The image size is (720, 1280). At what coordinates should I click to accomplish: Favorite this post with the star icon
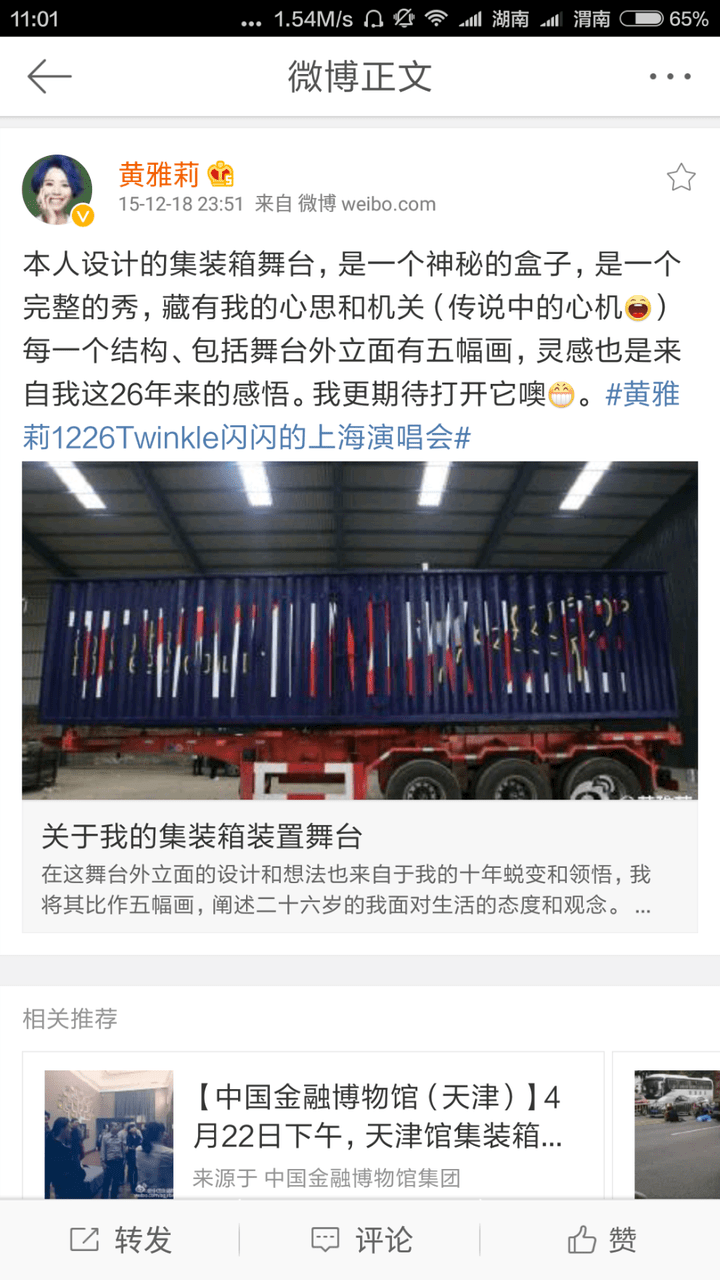coord(681,178)
